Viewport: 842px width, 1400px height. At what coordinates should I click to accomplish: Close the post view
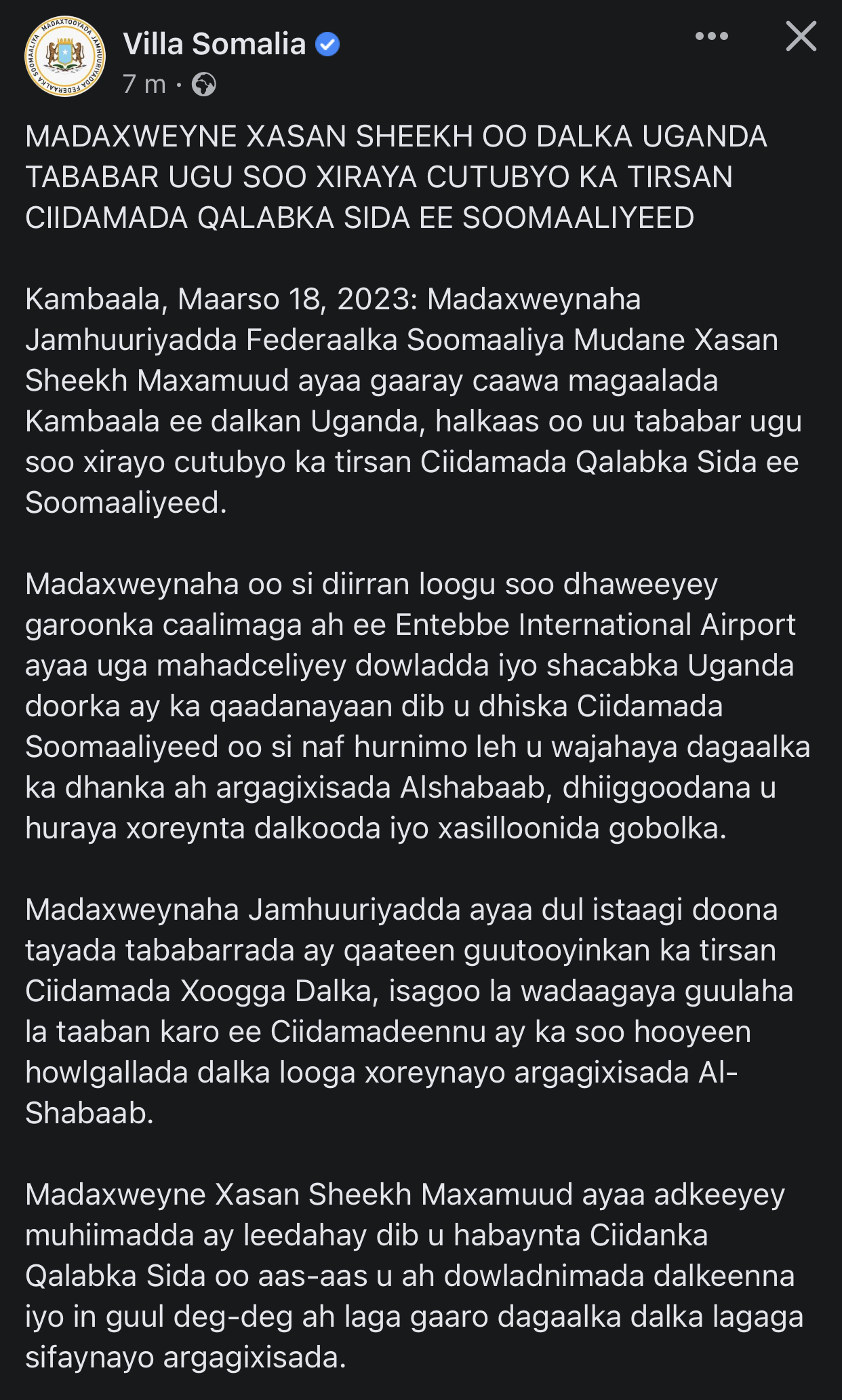[801, 37]
